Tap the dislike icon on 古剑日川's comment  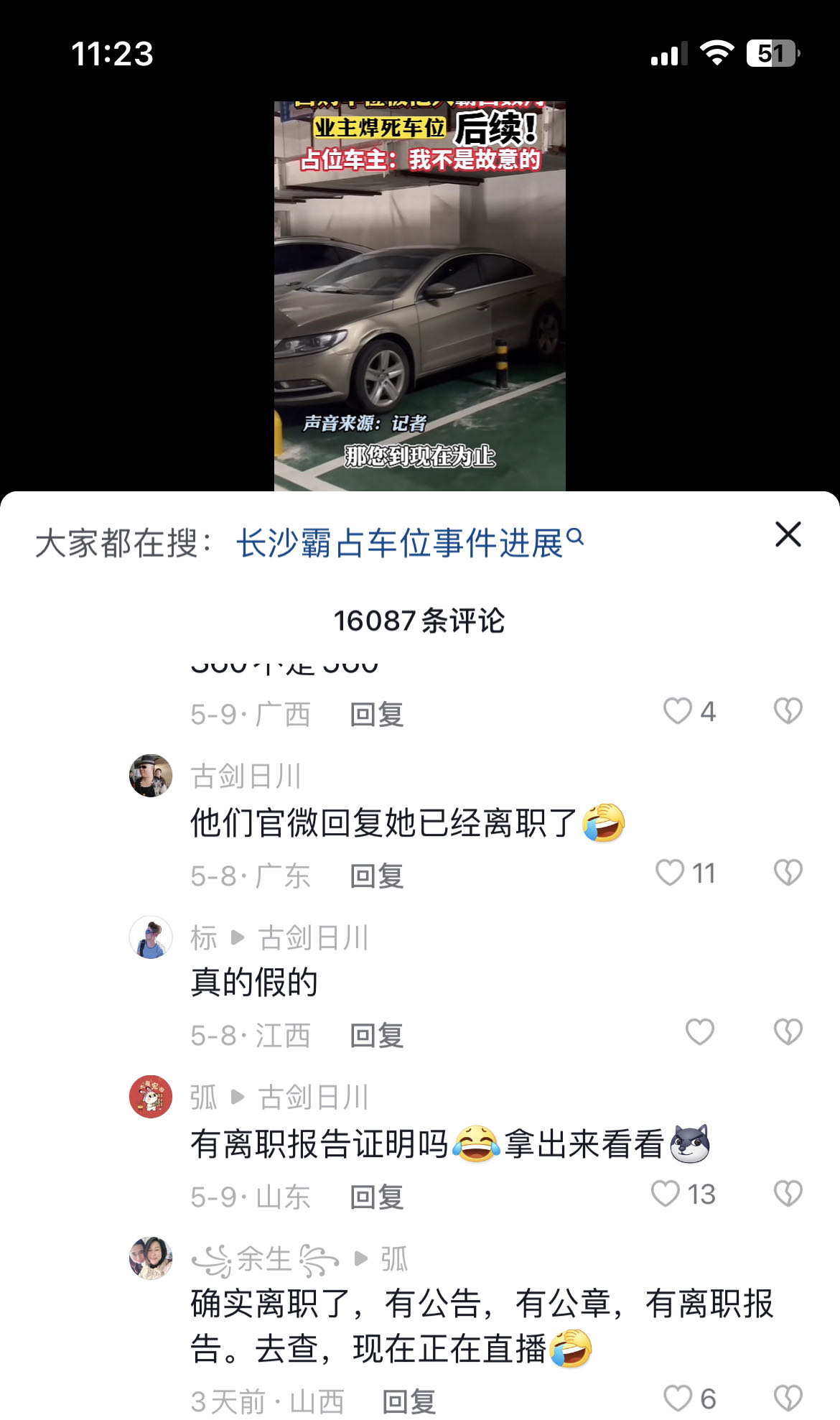tap(788, 872)
